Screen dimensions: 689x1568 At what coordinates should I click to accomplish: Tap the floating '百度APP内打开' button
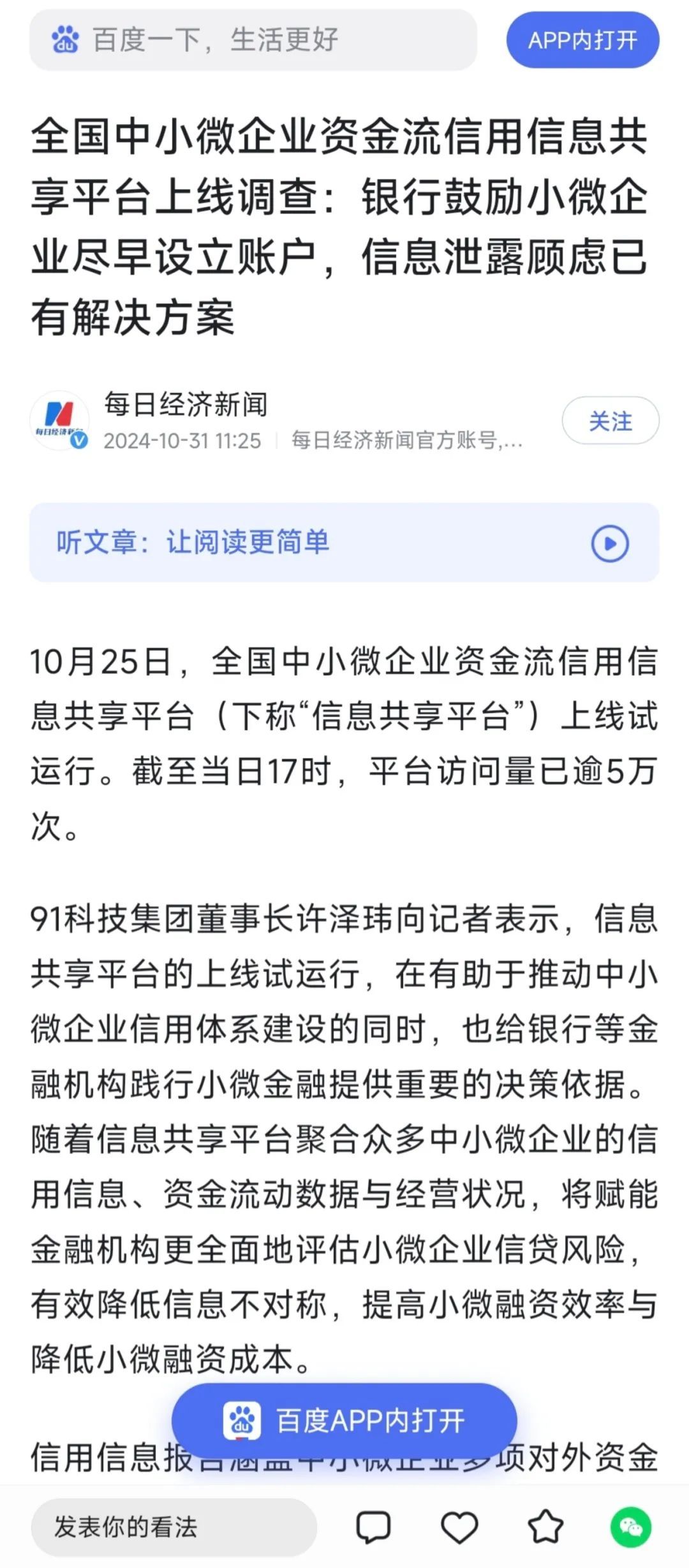344,1421
